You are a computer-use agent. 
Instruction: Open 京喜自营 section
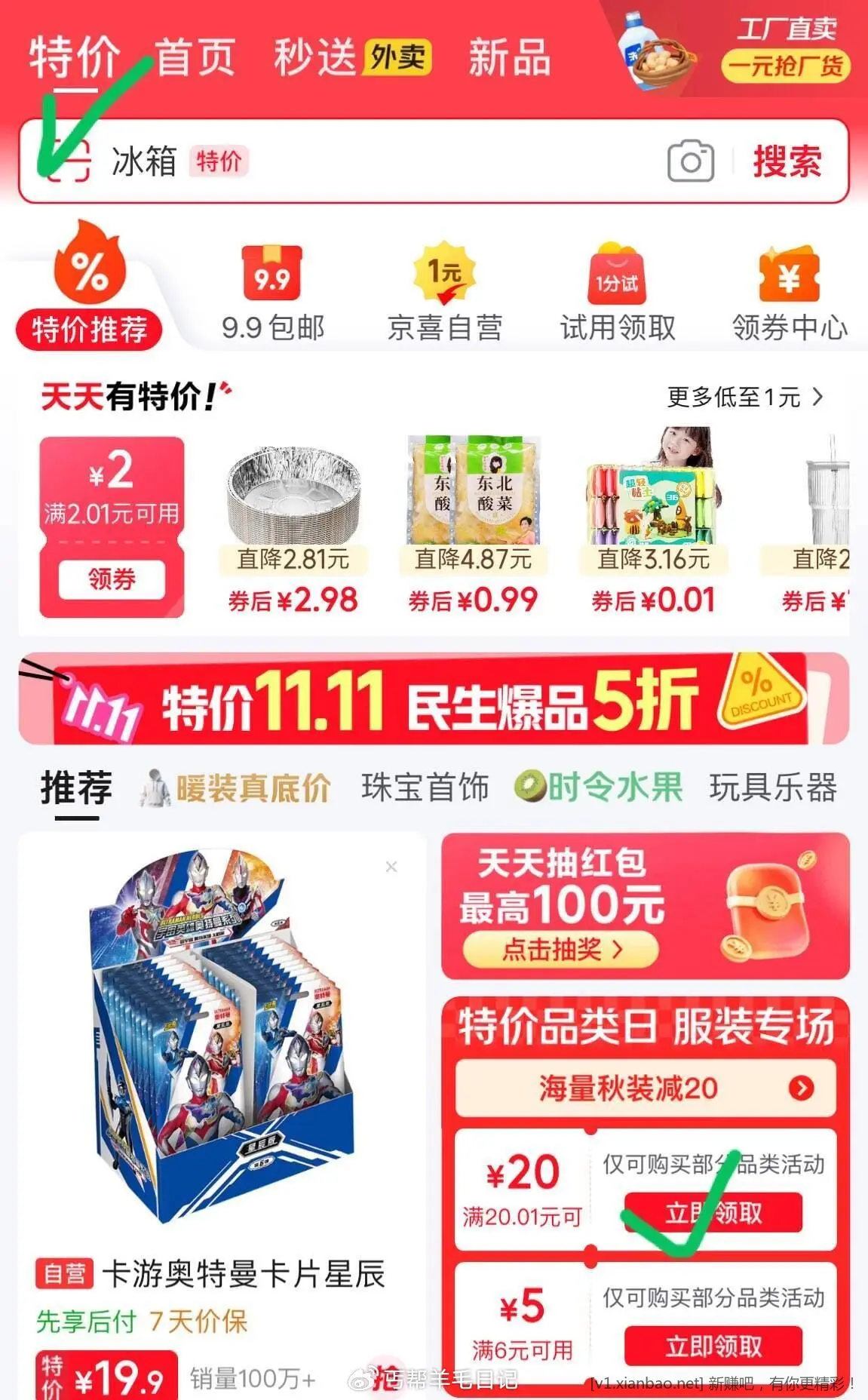[x=445, y=296]
